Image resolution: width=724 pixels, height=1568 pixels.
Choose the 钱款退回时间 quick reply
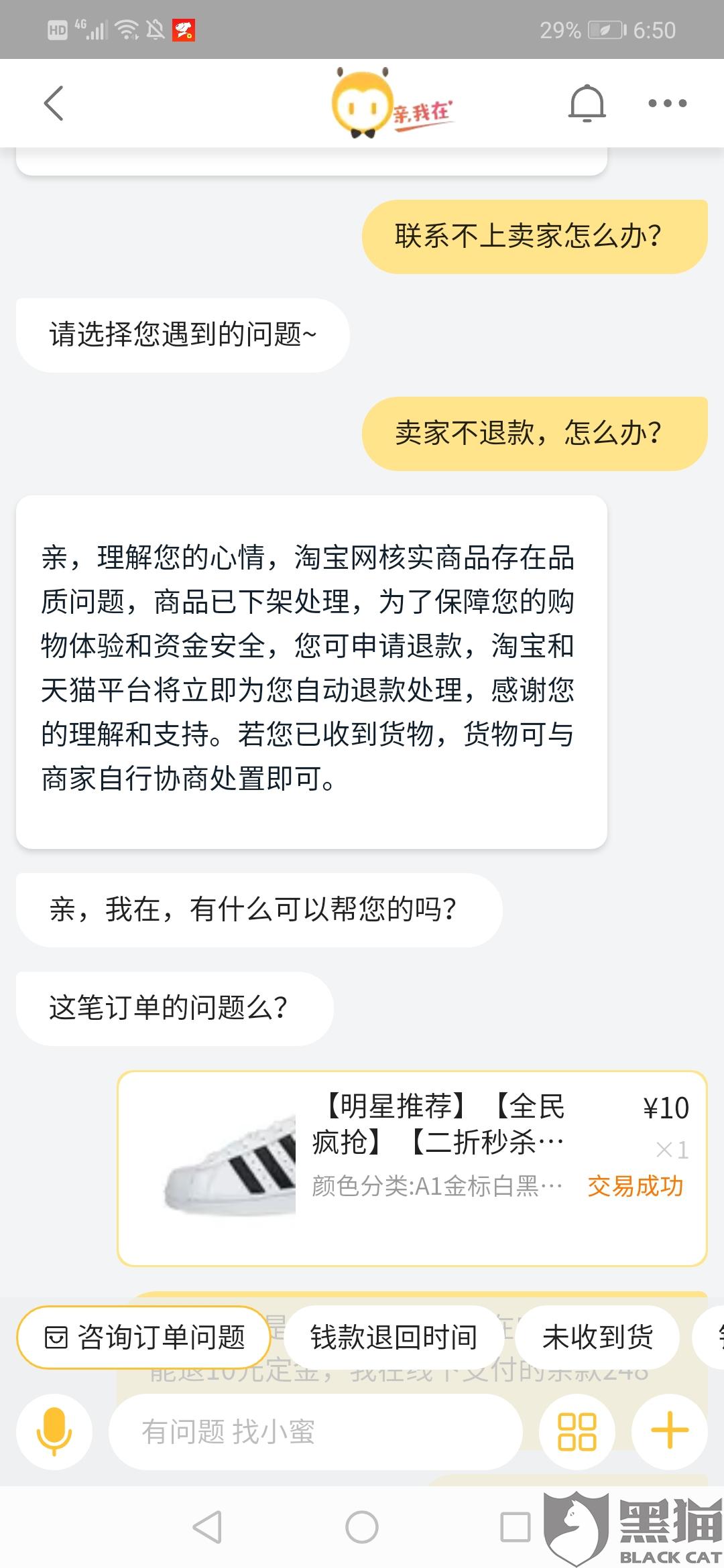click(x=394, y=1337)
